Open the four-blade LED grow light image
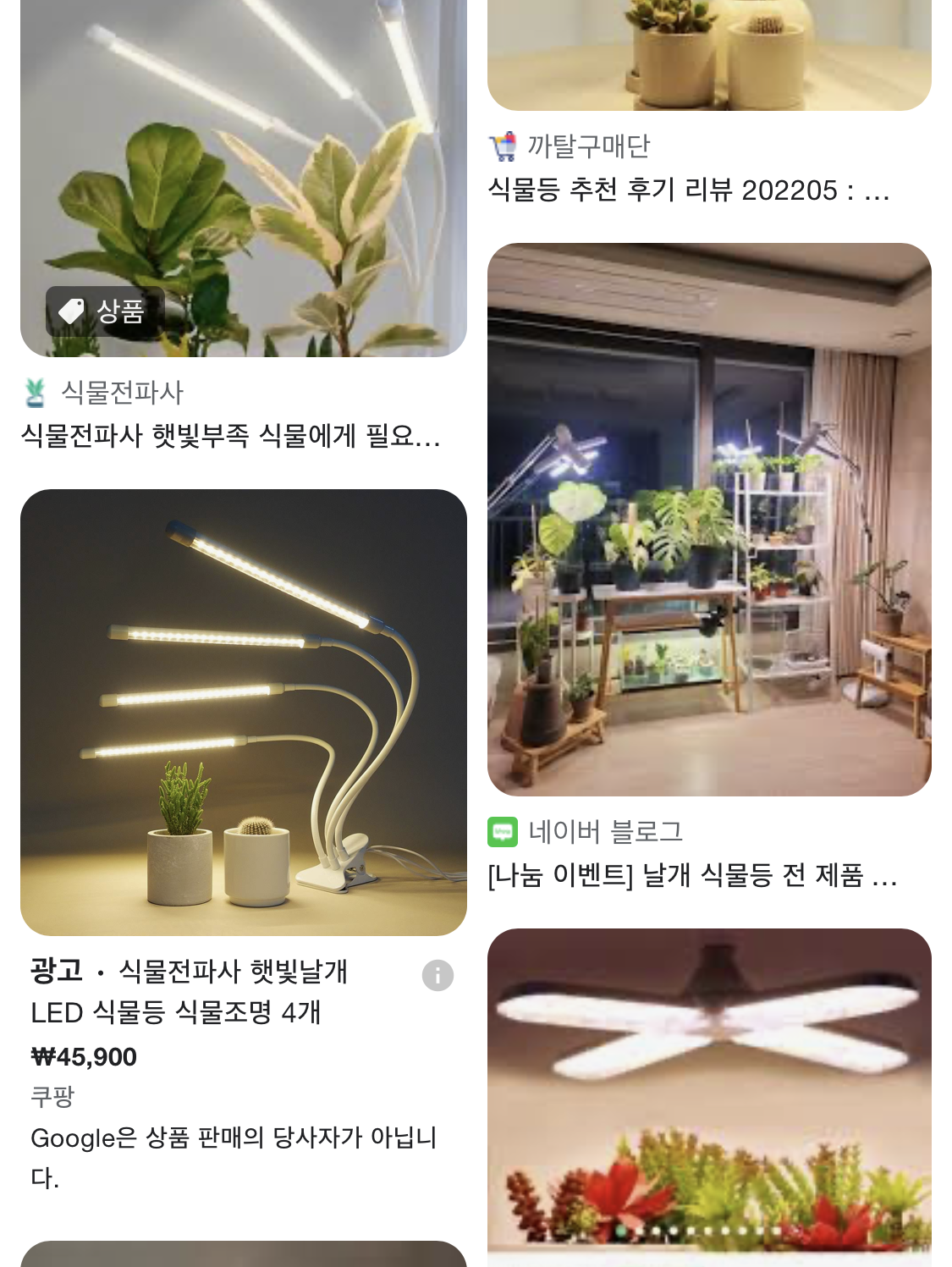Image resolution: width=952 pixels, height=1267 pixels. (x=709, y=1098)
